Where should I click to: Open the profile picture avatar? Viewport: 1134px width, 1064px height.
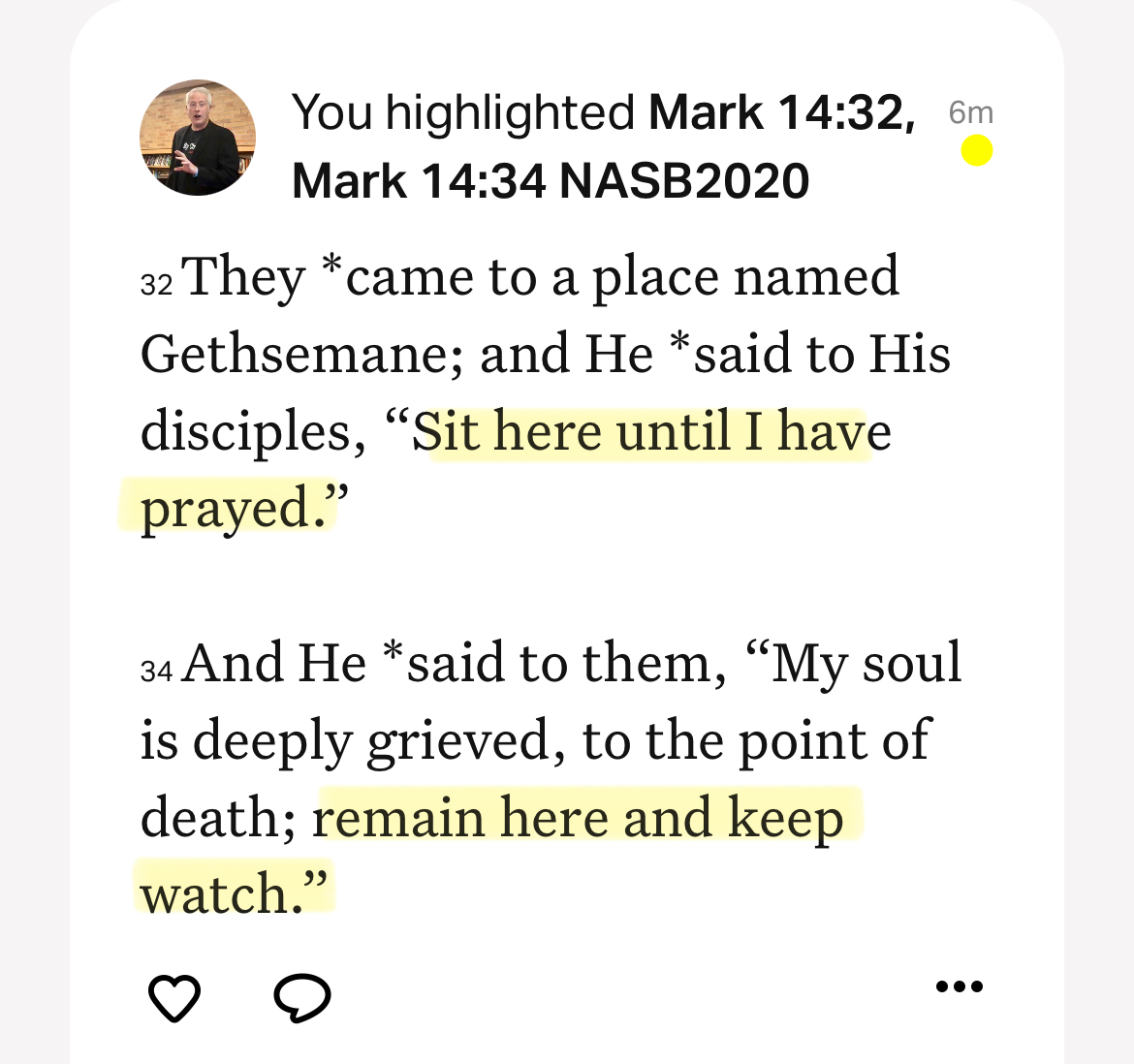198,138
